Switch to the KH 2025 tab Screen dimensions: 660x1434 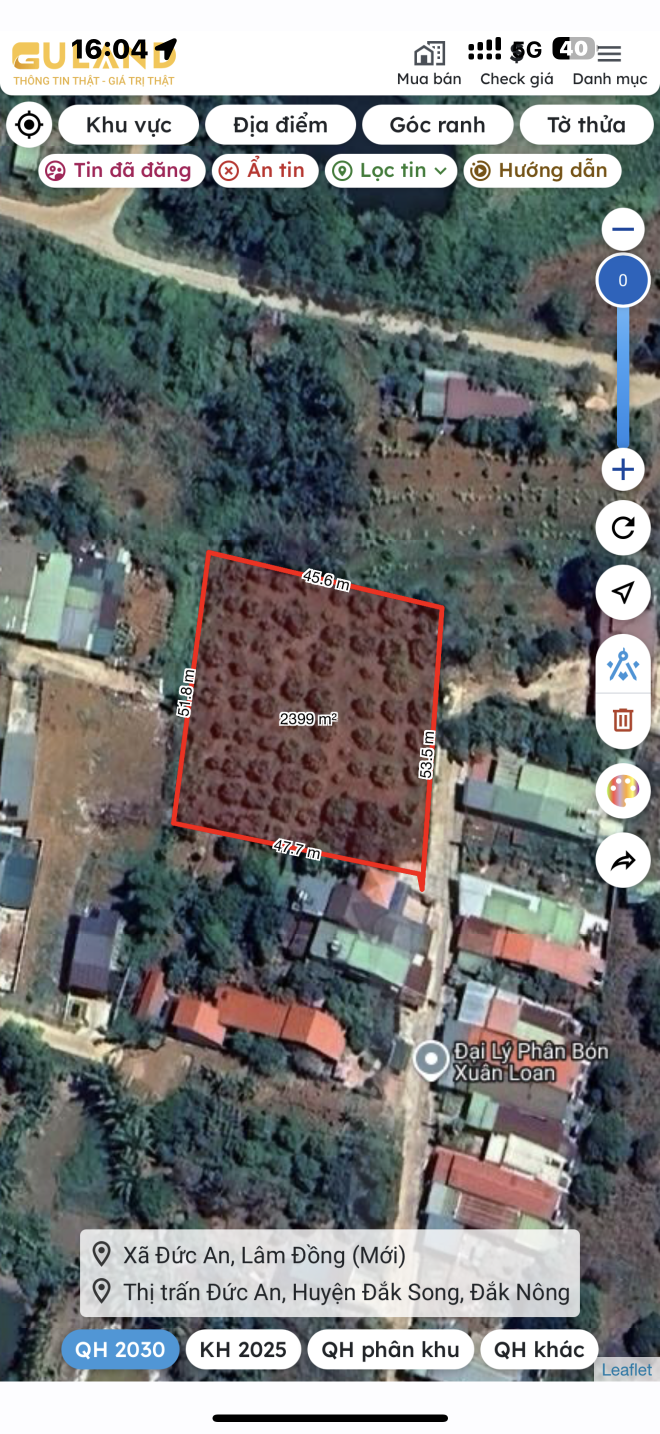[243, 1350]
